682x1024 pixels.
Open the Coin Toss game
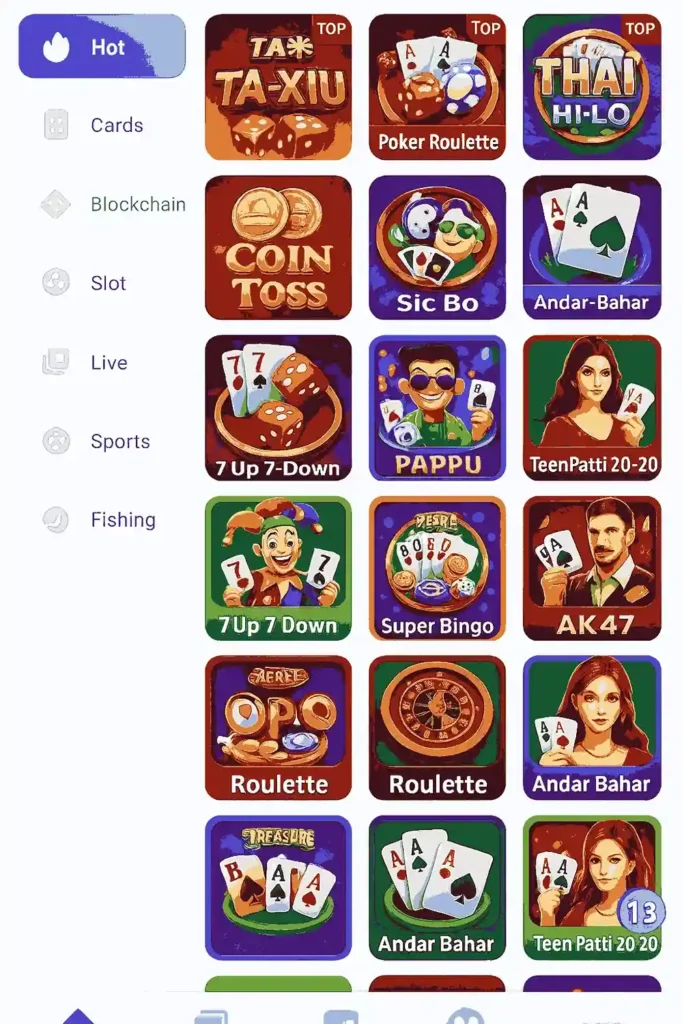[278, 247]
